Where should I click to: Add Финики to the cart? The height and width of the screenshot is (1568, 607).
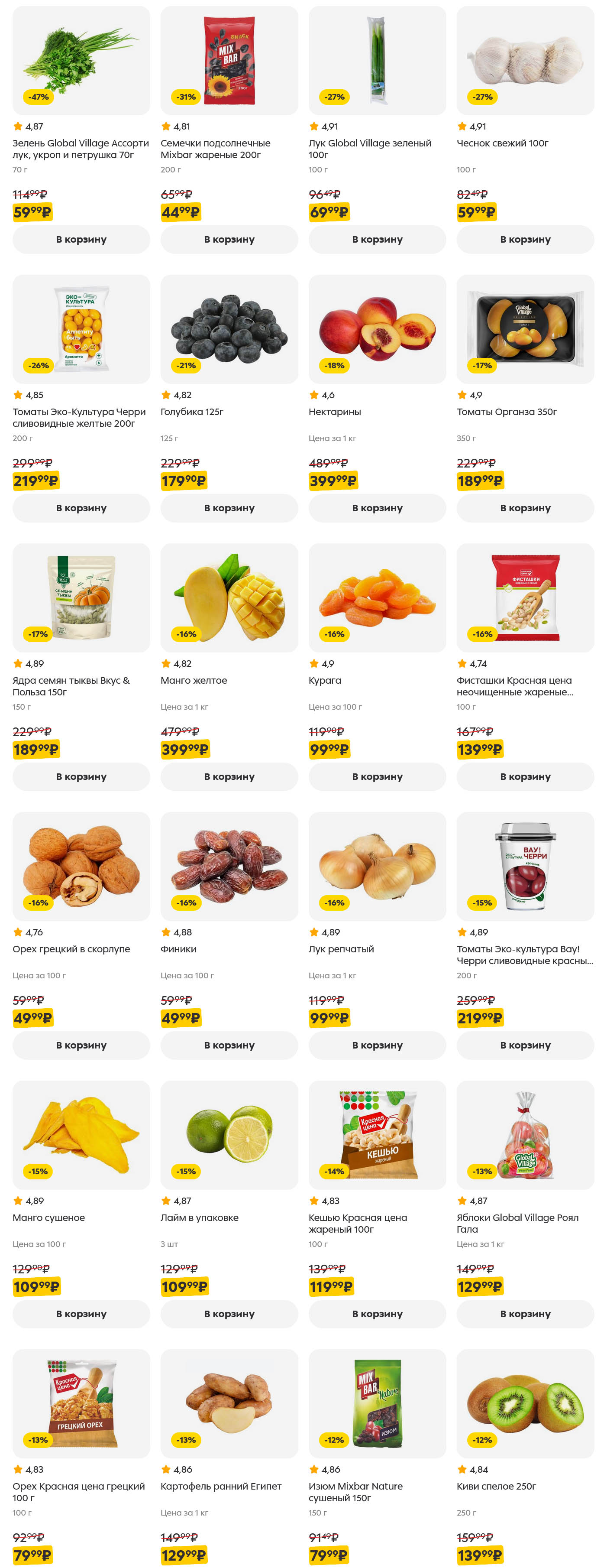point(229,1045)
